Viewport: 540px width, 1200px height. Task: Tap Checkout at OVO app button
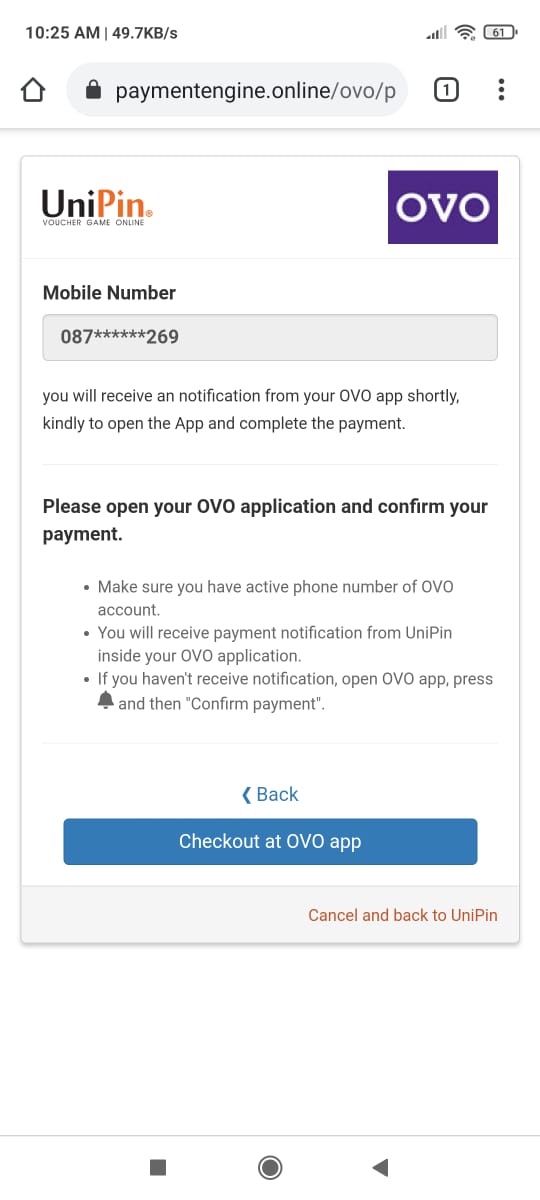[x=270, y=841]
